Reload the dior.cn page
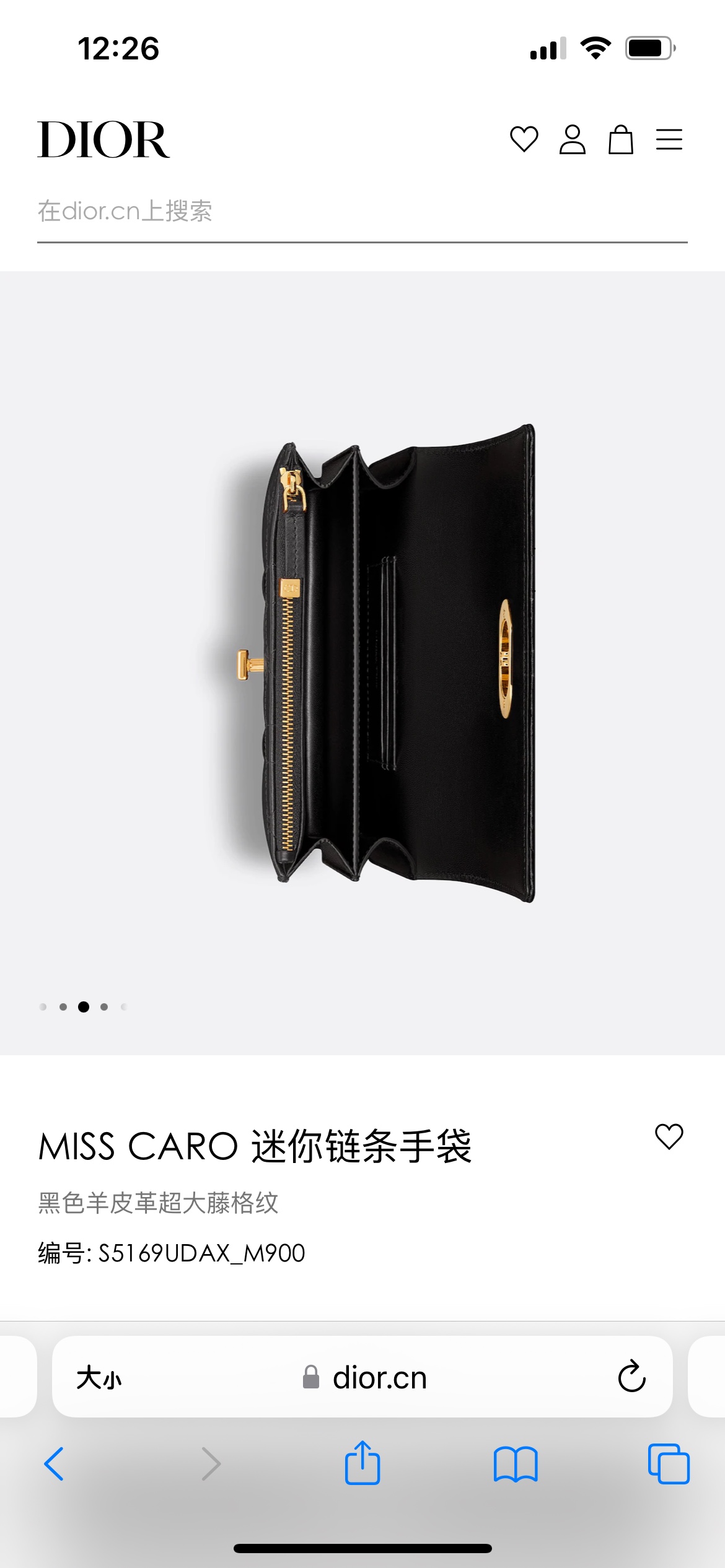 pos(631,1377)
